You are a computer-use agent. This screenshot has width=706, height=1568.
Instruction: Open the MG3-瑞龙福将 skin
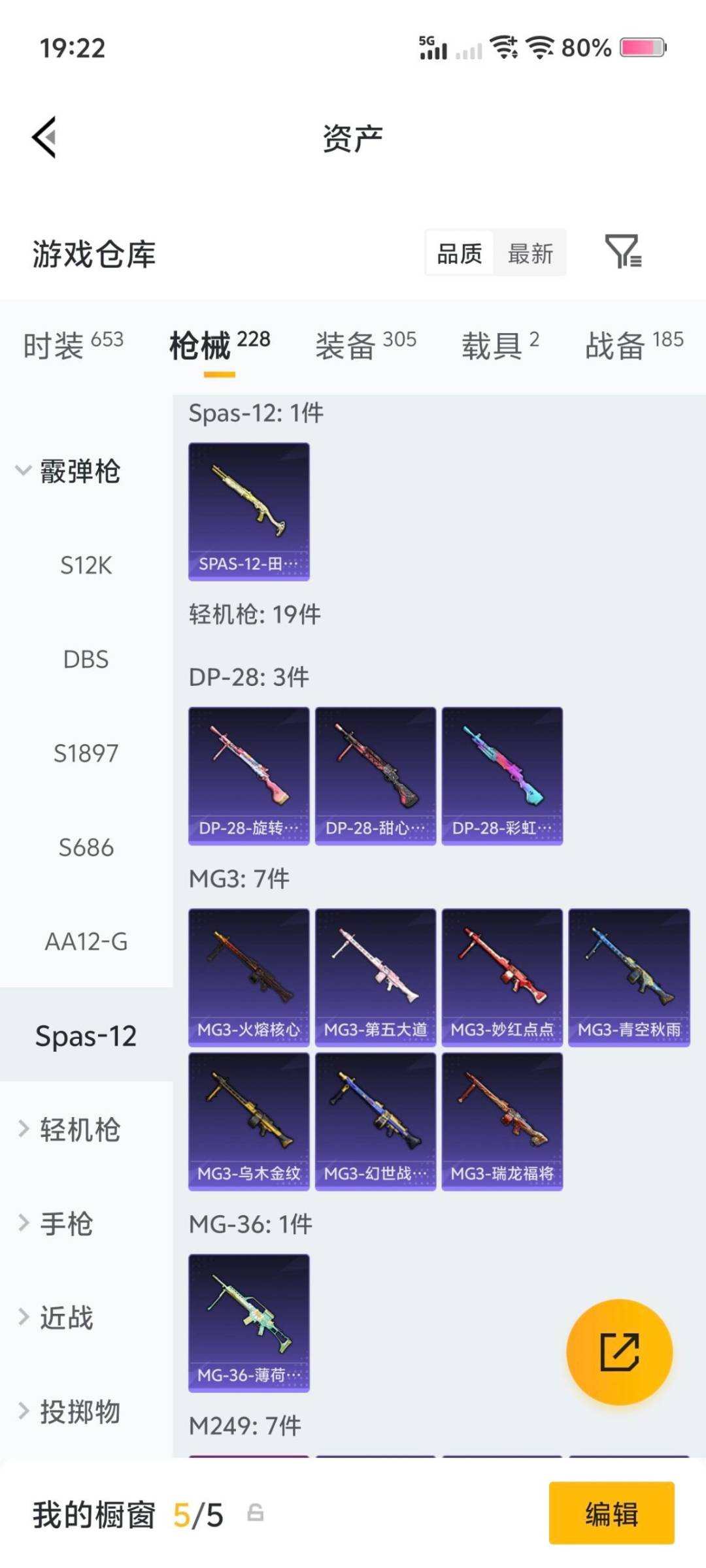click(502, 1120)
